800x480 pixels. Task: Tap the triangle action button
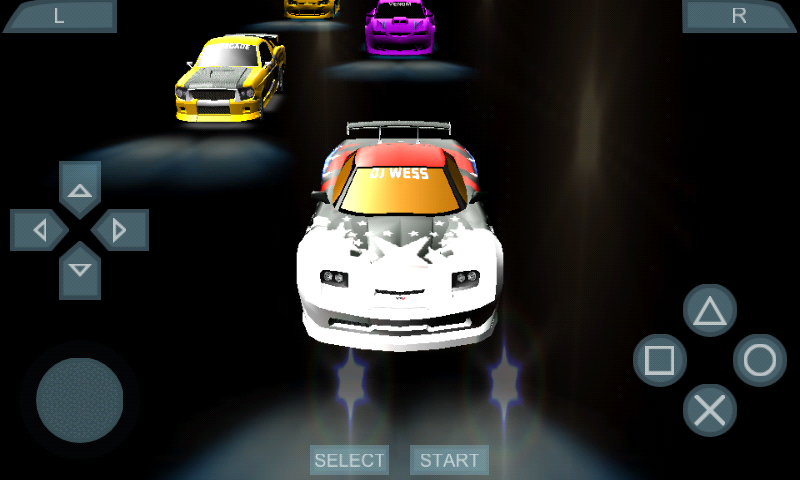[x=710, y=311]
